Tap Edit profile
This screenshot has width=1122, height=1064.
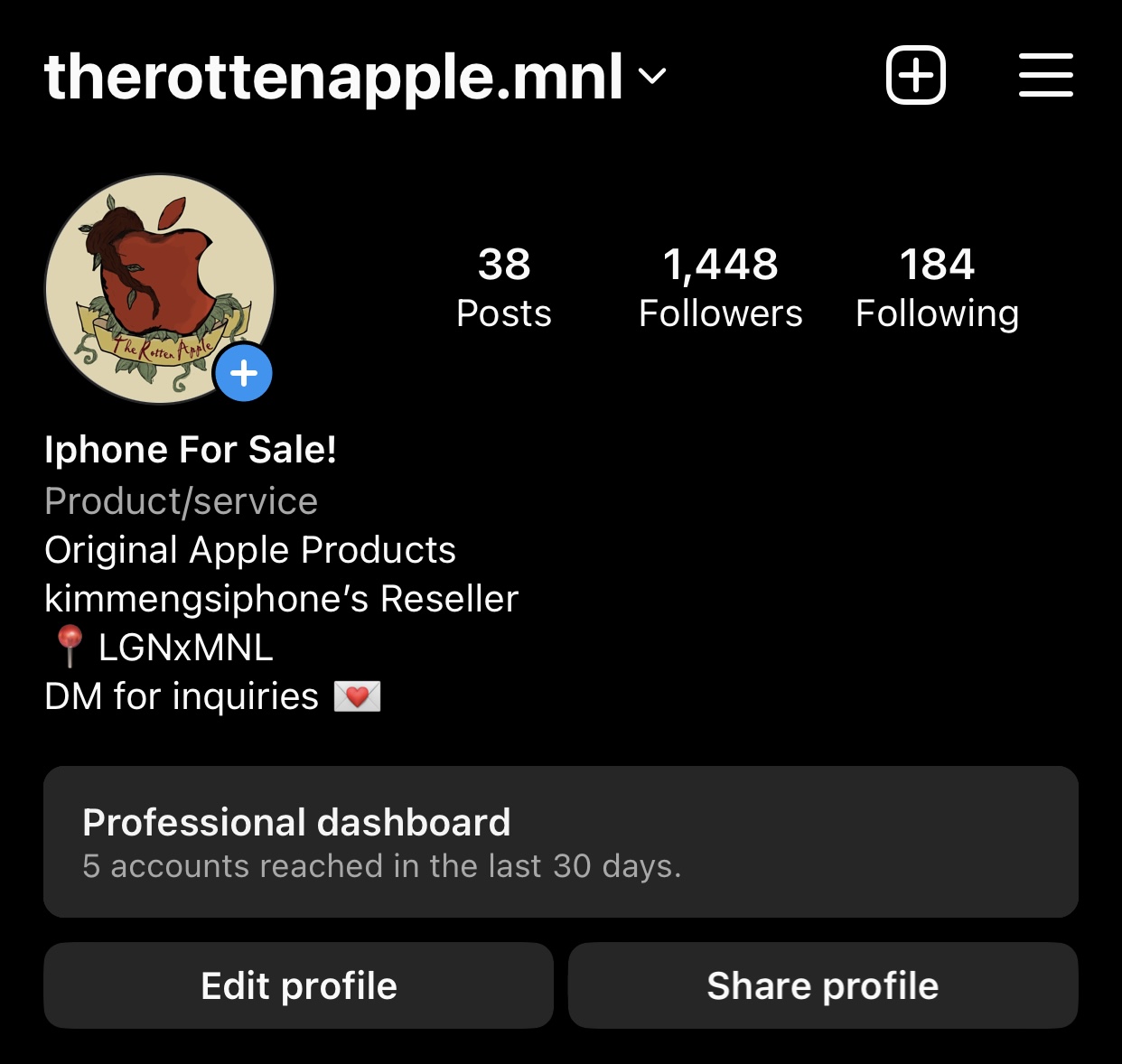[298, 985]
